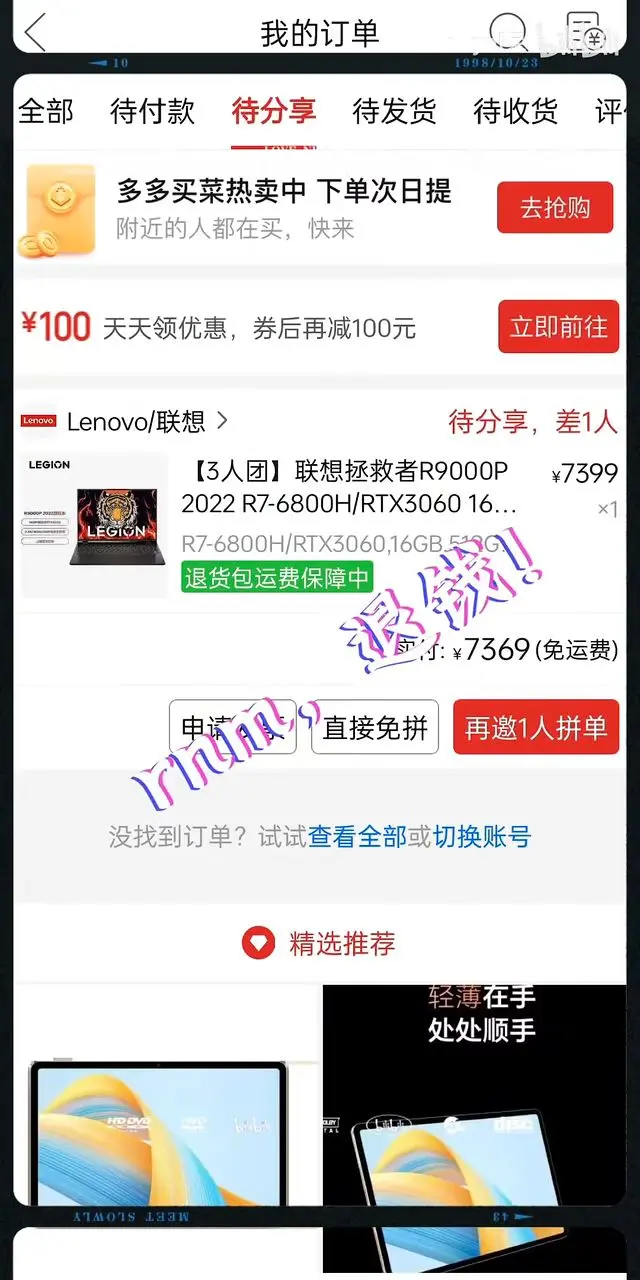Tap the 切换账号 link
Viewport: 640px width, 1280px height.
click(481, 837)
